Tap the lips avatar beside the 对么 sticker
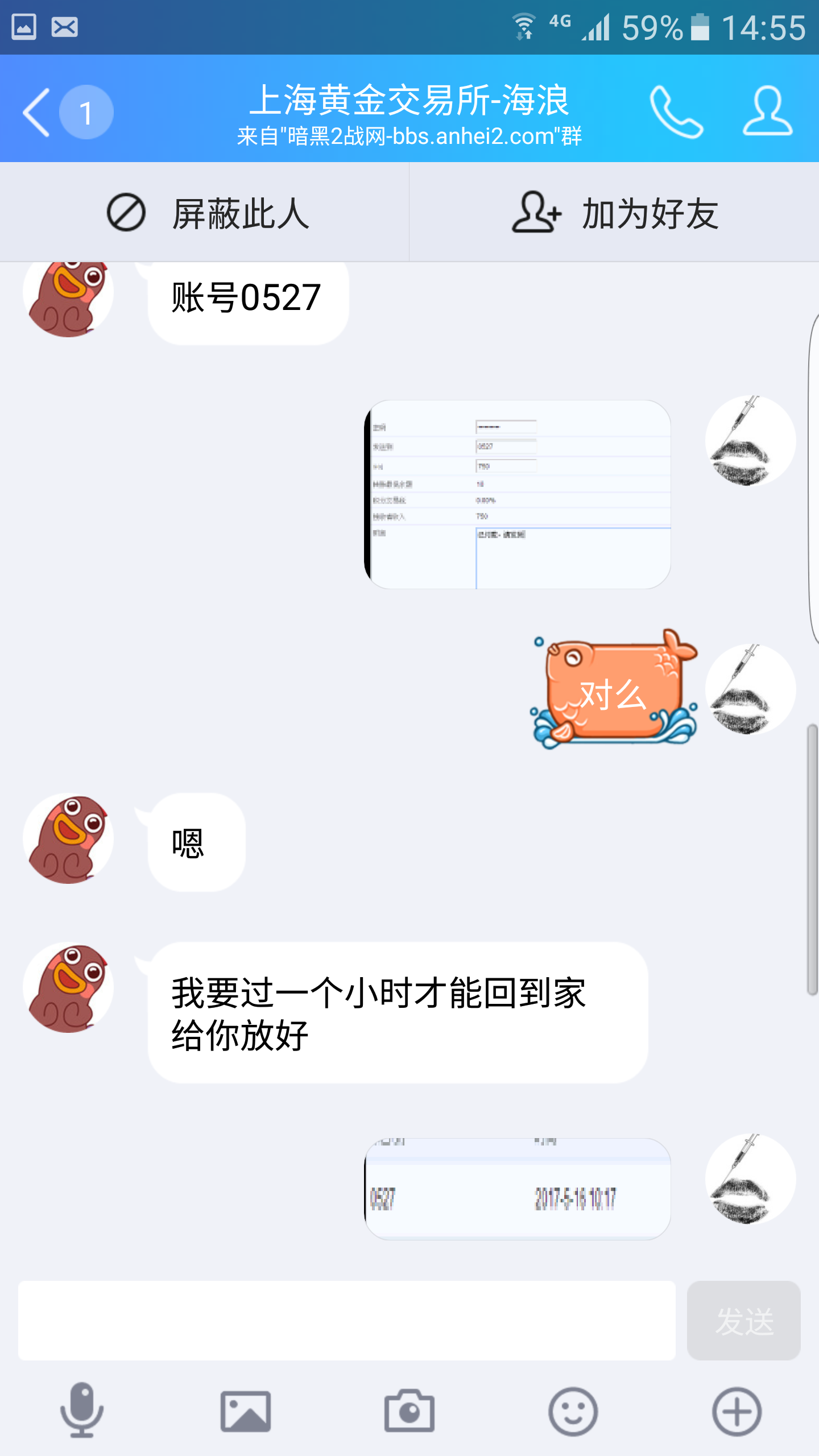The height and width of the screenshot is (1456, 819). 750,689
